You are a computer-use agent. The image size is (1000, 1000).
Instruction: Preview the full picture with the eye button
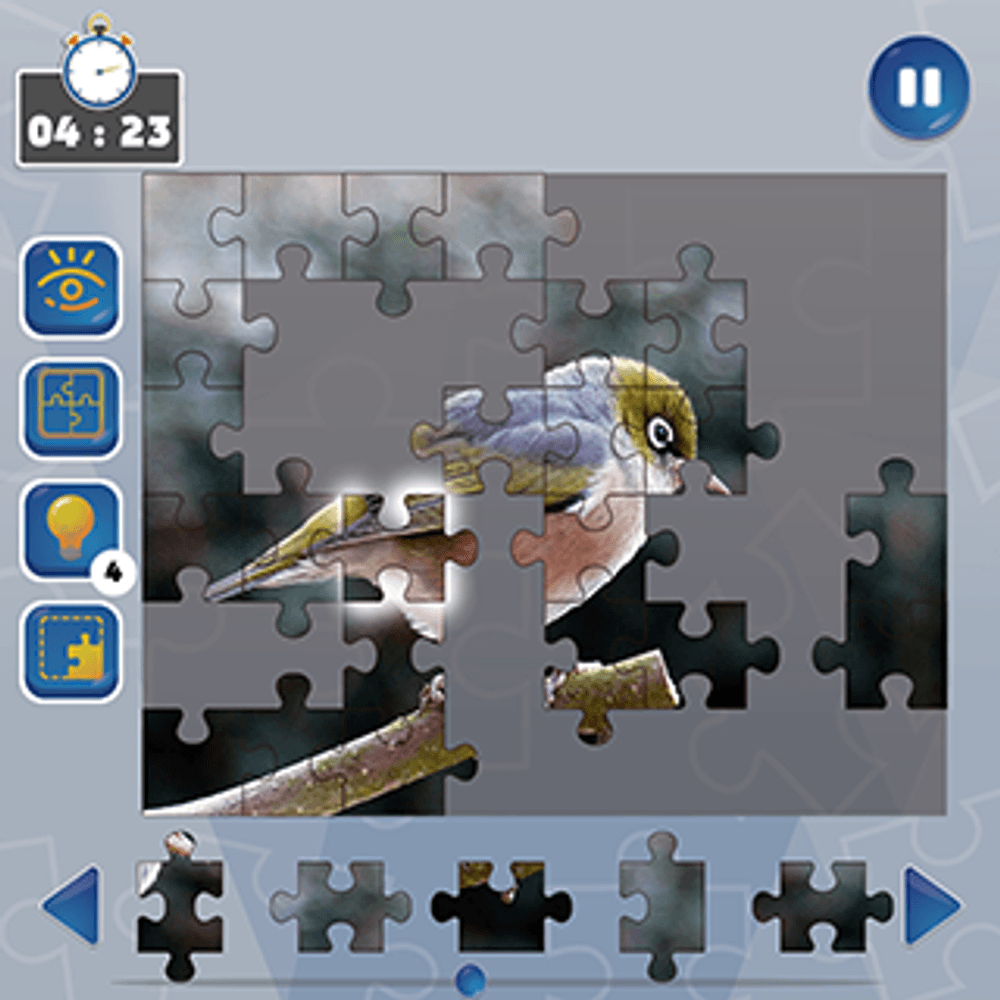click(71, 288)
